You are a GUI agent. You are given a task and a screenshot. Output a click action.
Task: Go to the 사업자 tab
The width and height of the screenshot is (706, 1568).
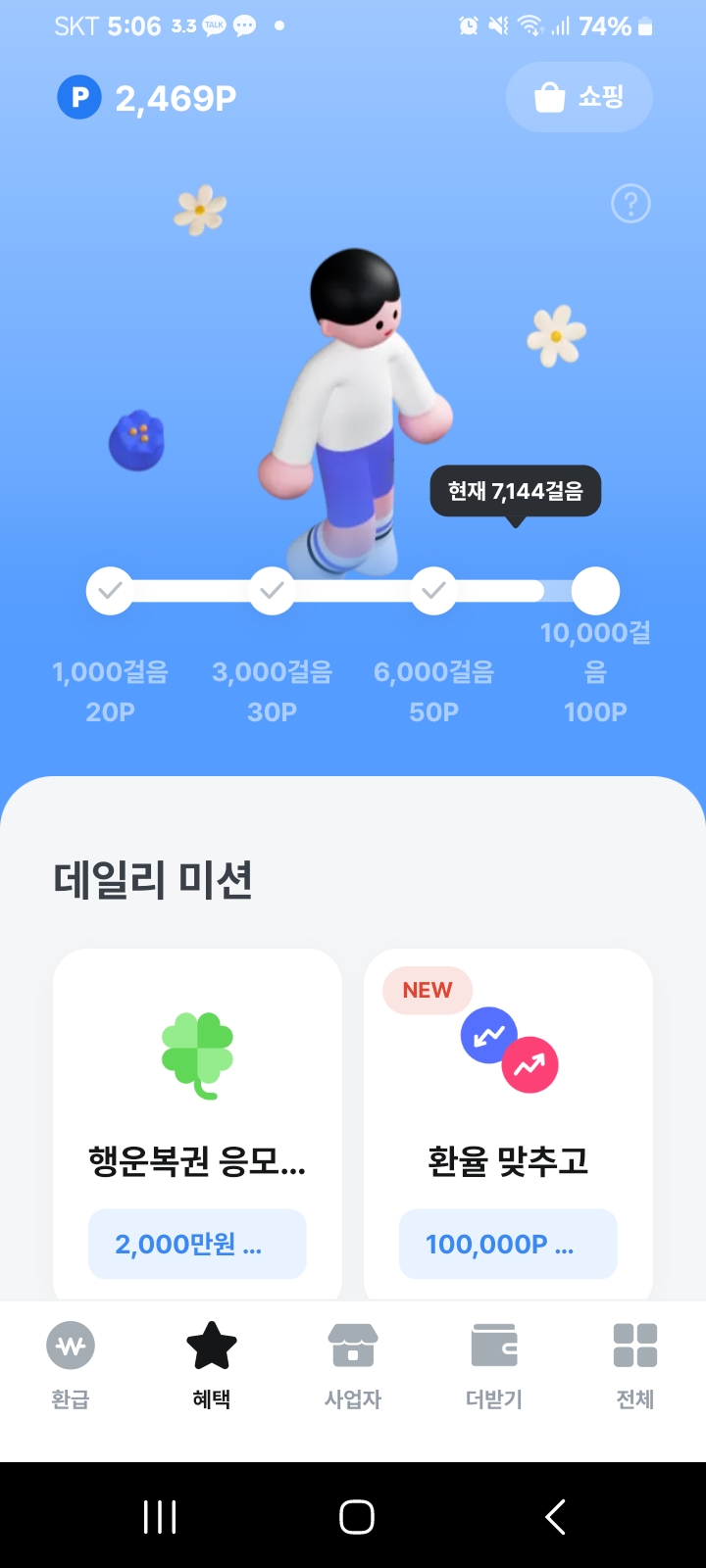tap(353, 1364)
